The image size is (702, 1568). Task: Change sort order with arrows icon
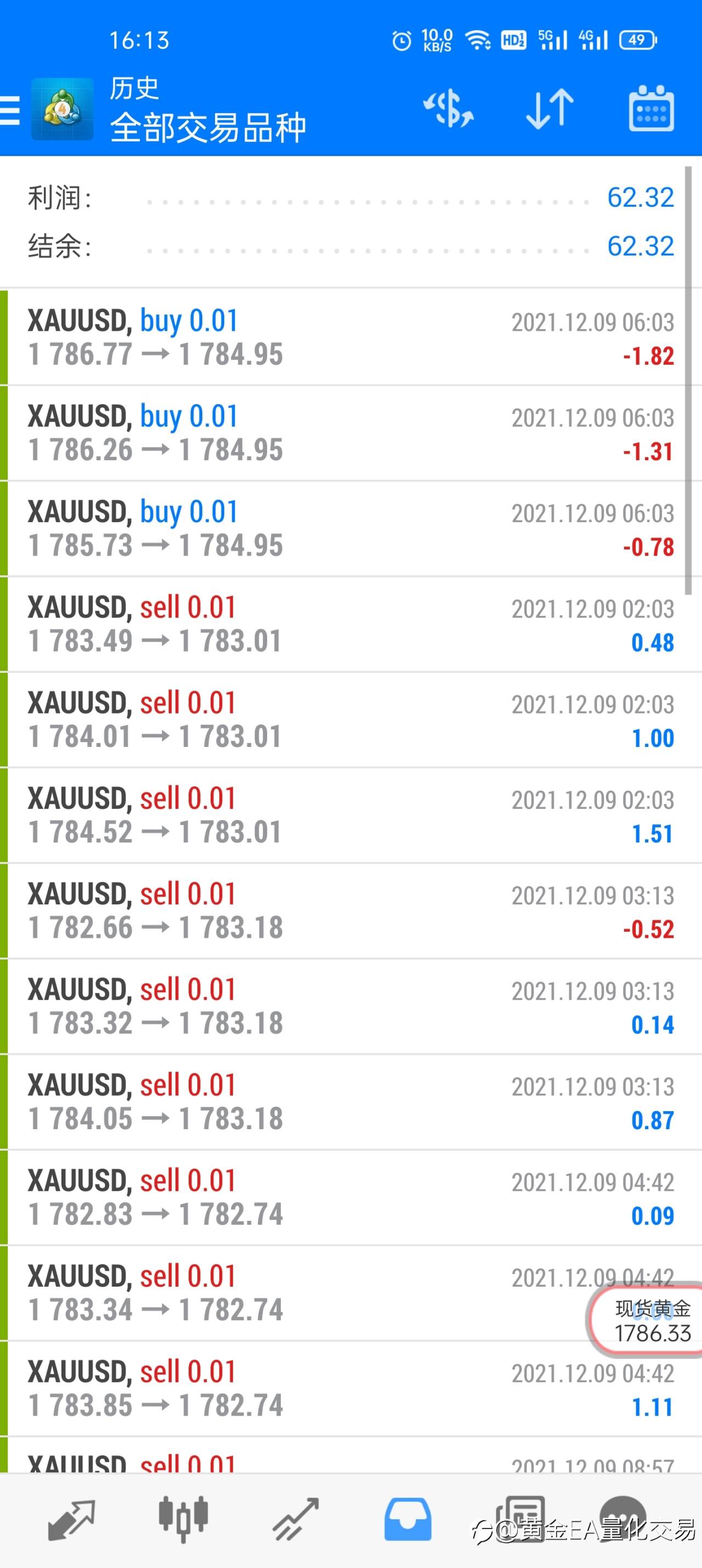(x=549, y=110)
